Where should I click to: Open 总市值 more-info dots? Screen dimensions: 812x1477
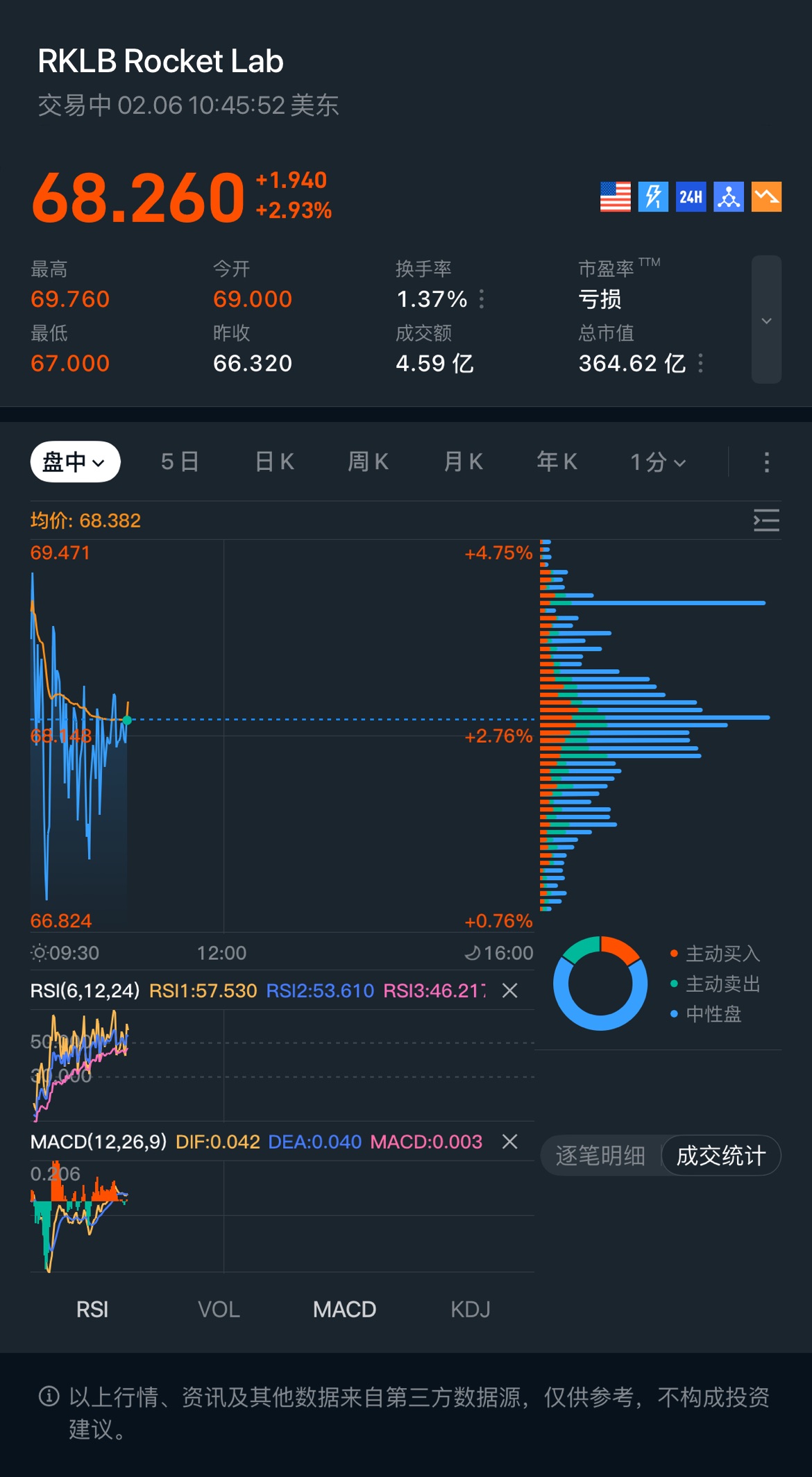coord(700,363)
